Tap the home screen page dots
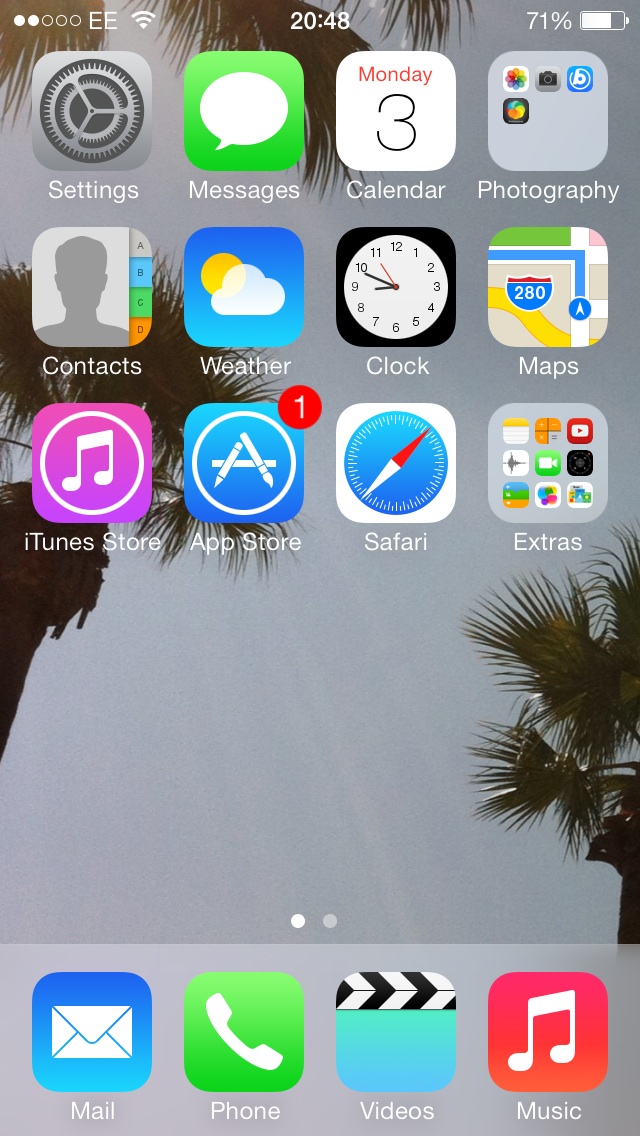The image size is (640, 1136). coord(314,921)
